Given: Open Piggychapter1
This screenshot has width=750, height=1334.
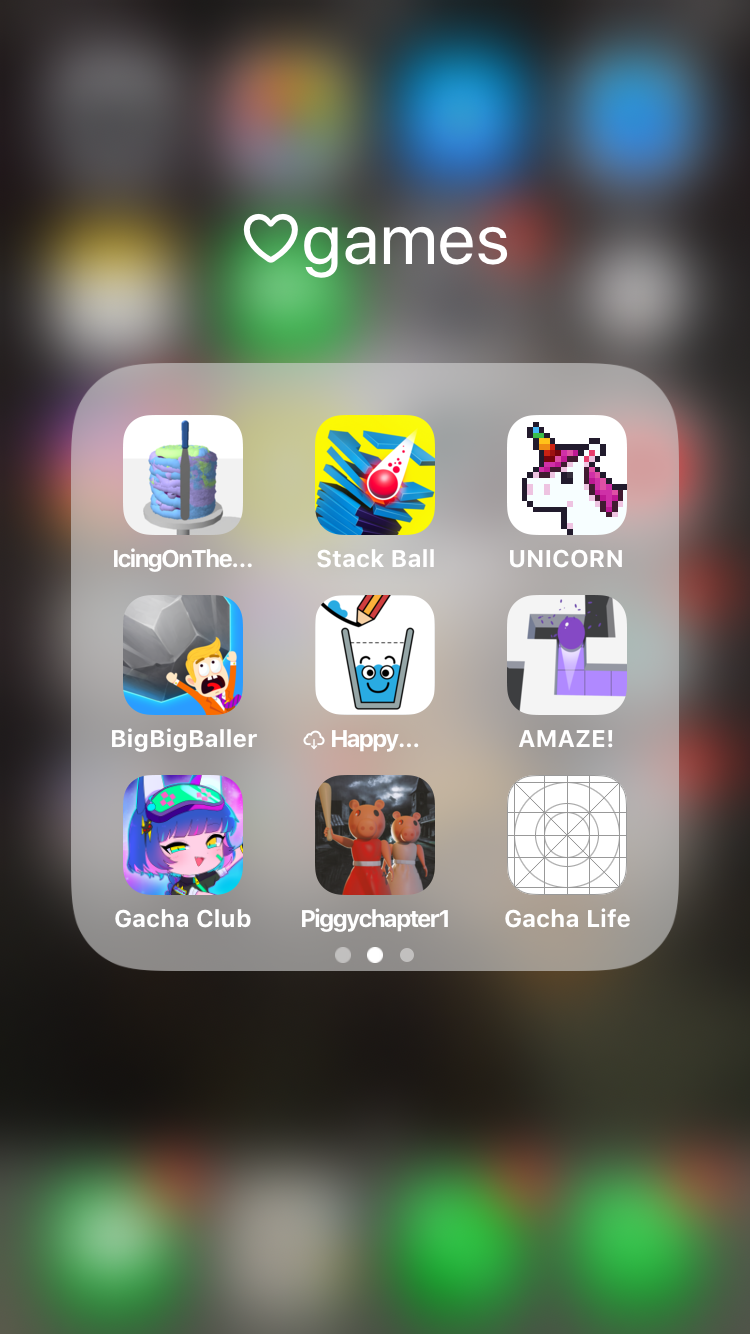Looking at the screenshot, I should [x=375, y=835].
